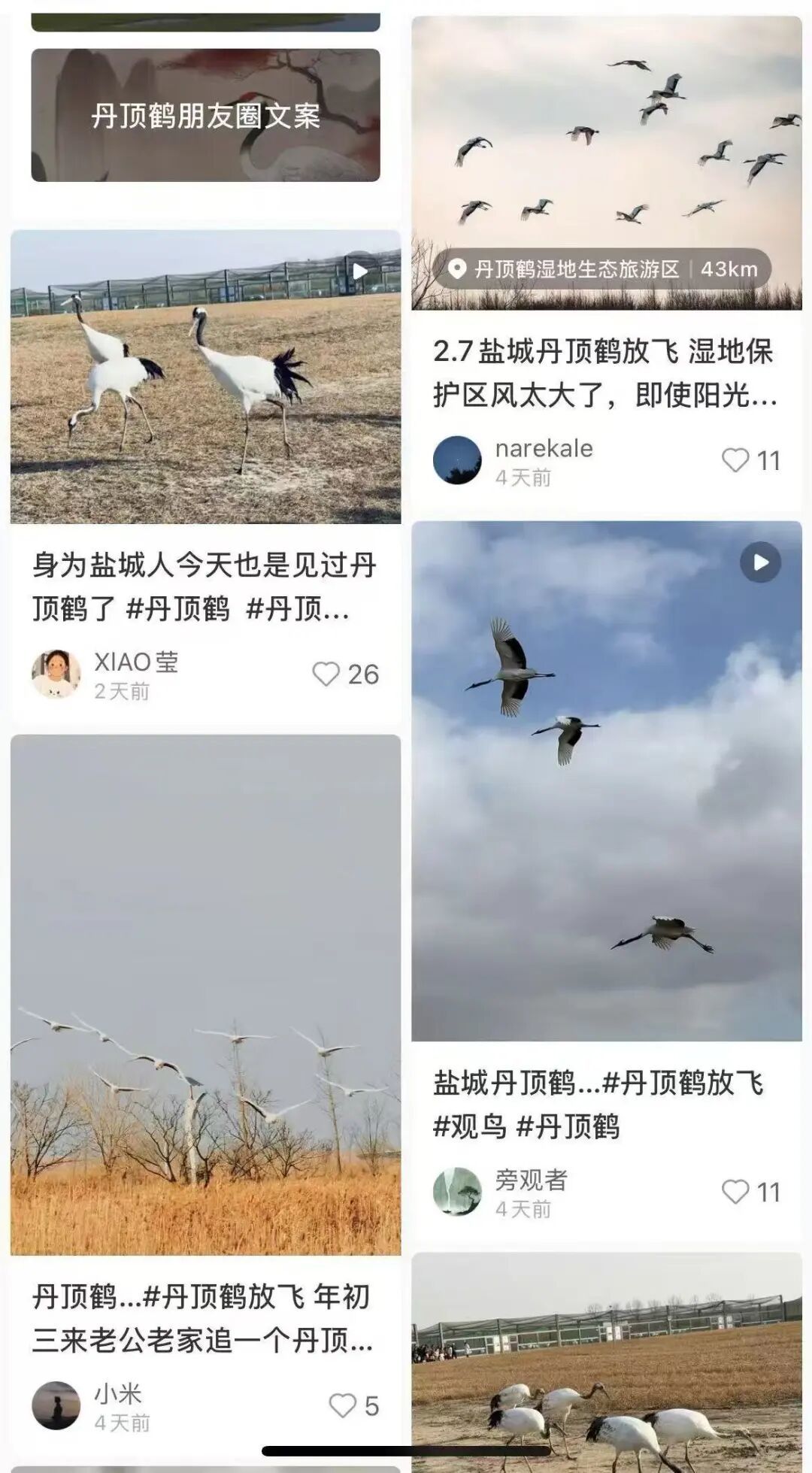Image resolution: width=812 pixels, height=1473 pixels.
Task: Open XIAO 莹's crane video post
Action: pyautogui.click(x=205, y=376)
